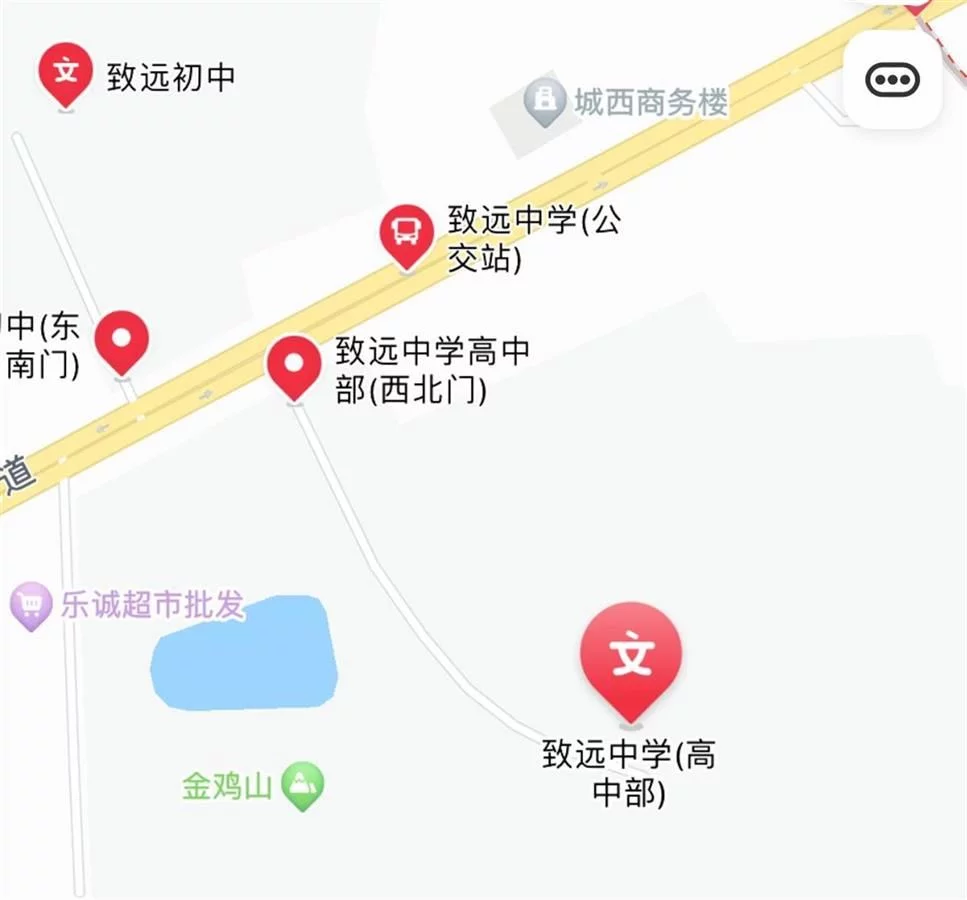967x900 pixels.
Task: Open the three-dot more options button
Action: tap(892, 79)
